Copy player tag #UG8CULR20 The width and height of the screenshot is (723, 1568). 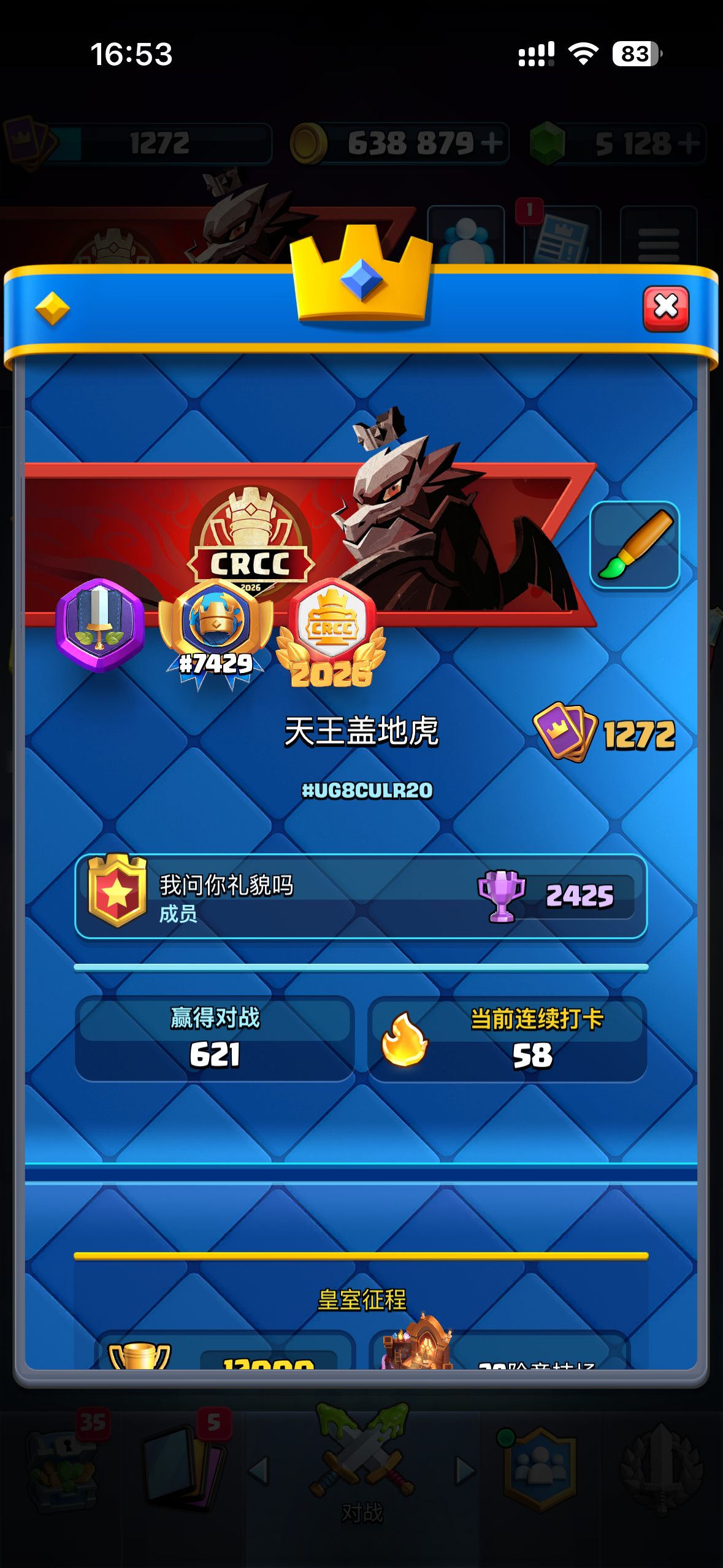pyautogui.click(x=367, y=790)
